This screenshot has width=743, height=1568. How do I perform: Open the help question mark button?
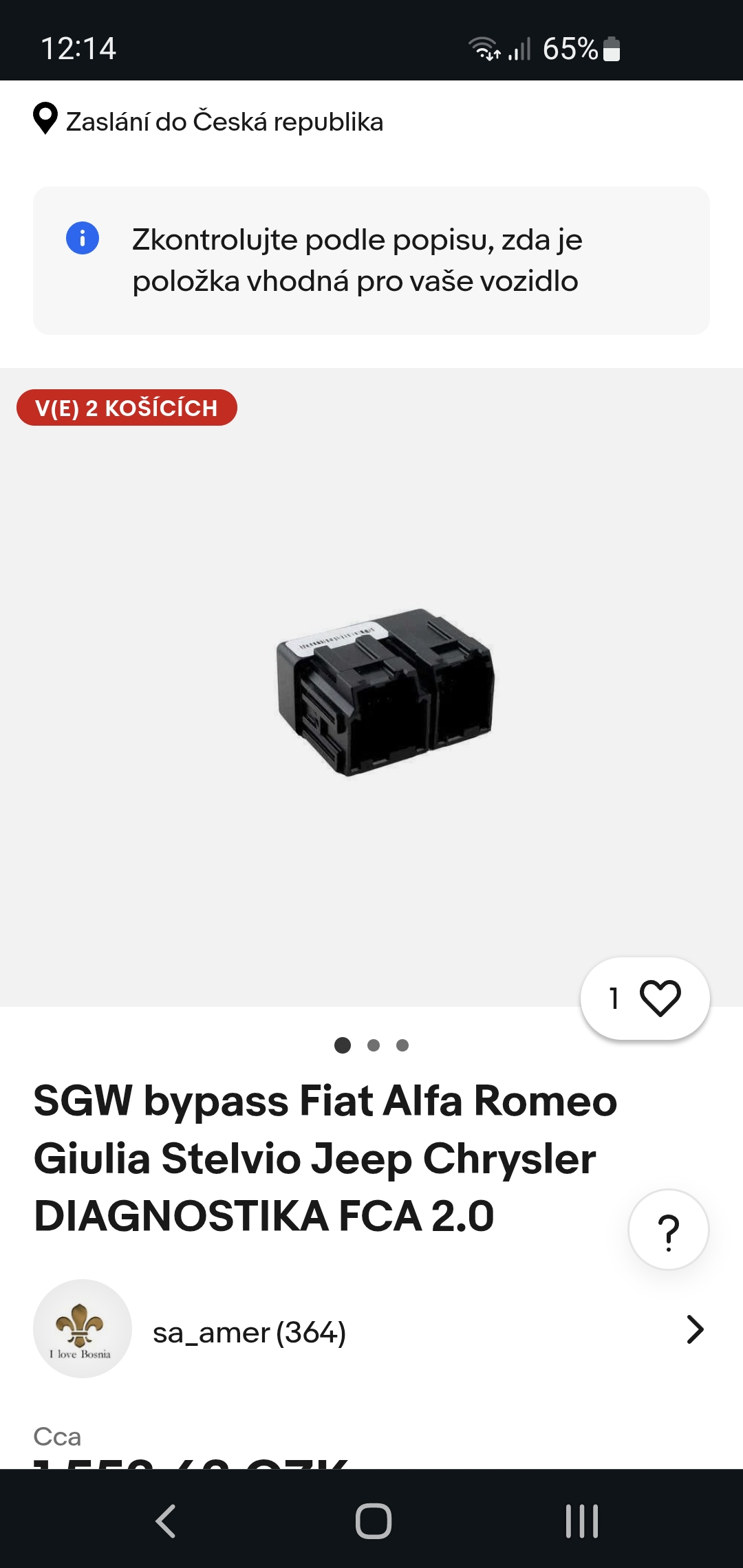click(x=668, y=1230)
